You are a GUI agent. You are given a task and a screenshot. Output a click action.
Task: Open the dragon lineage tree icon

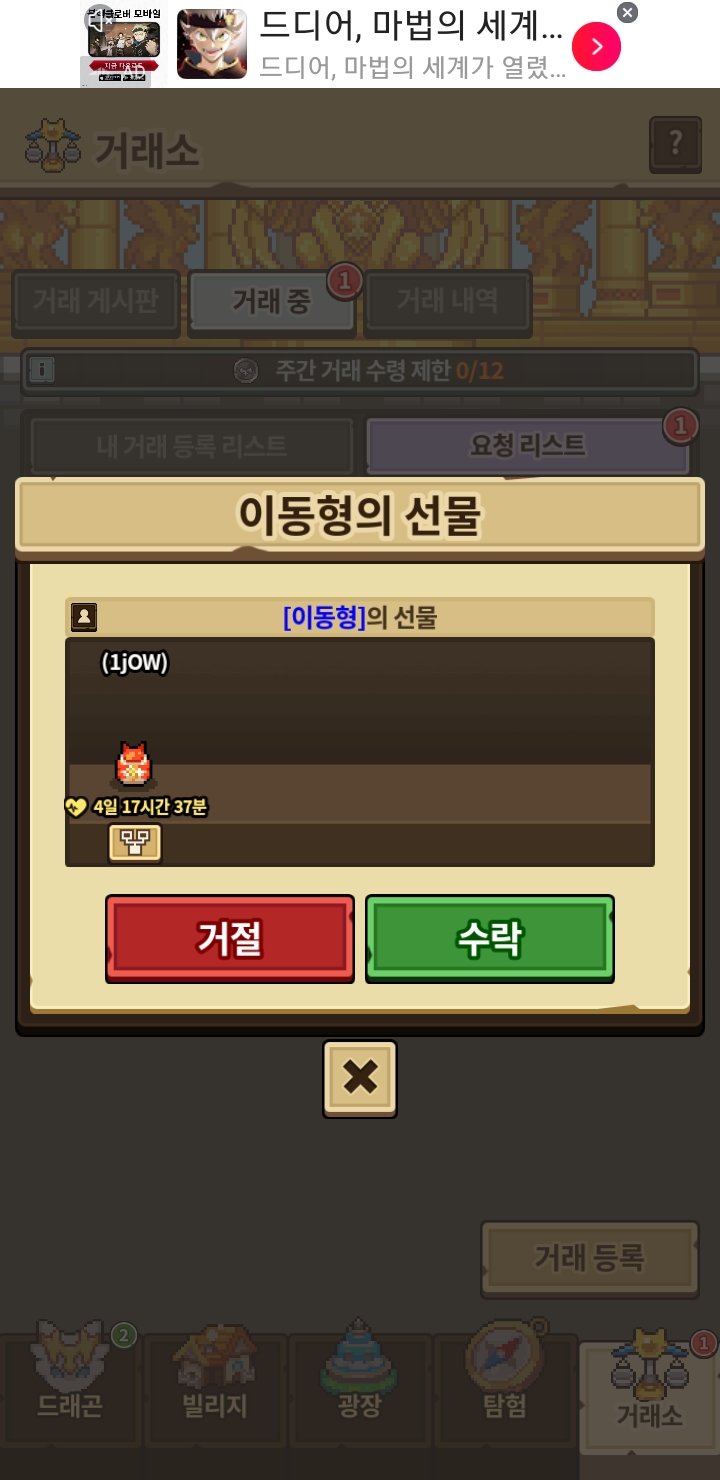pyautogui.click(x=135, y=843)
